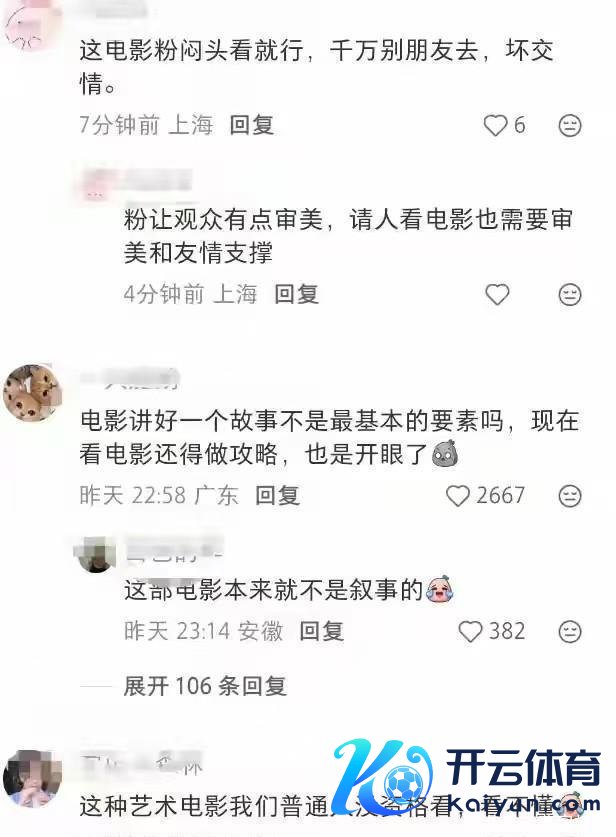Like the reply with 382 likes
The image size is (616, 837).
click(471, 631)
